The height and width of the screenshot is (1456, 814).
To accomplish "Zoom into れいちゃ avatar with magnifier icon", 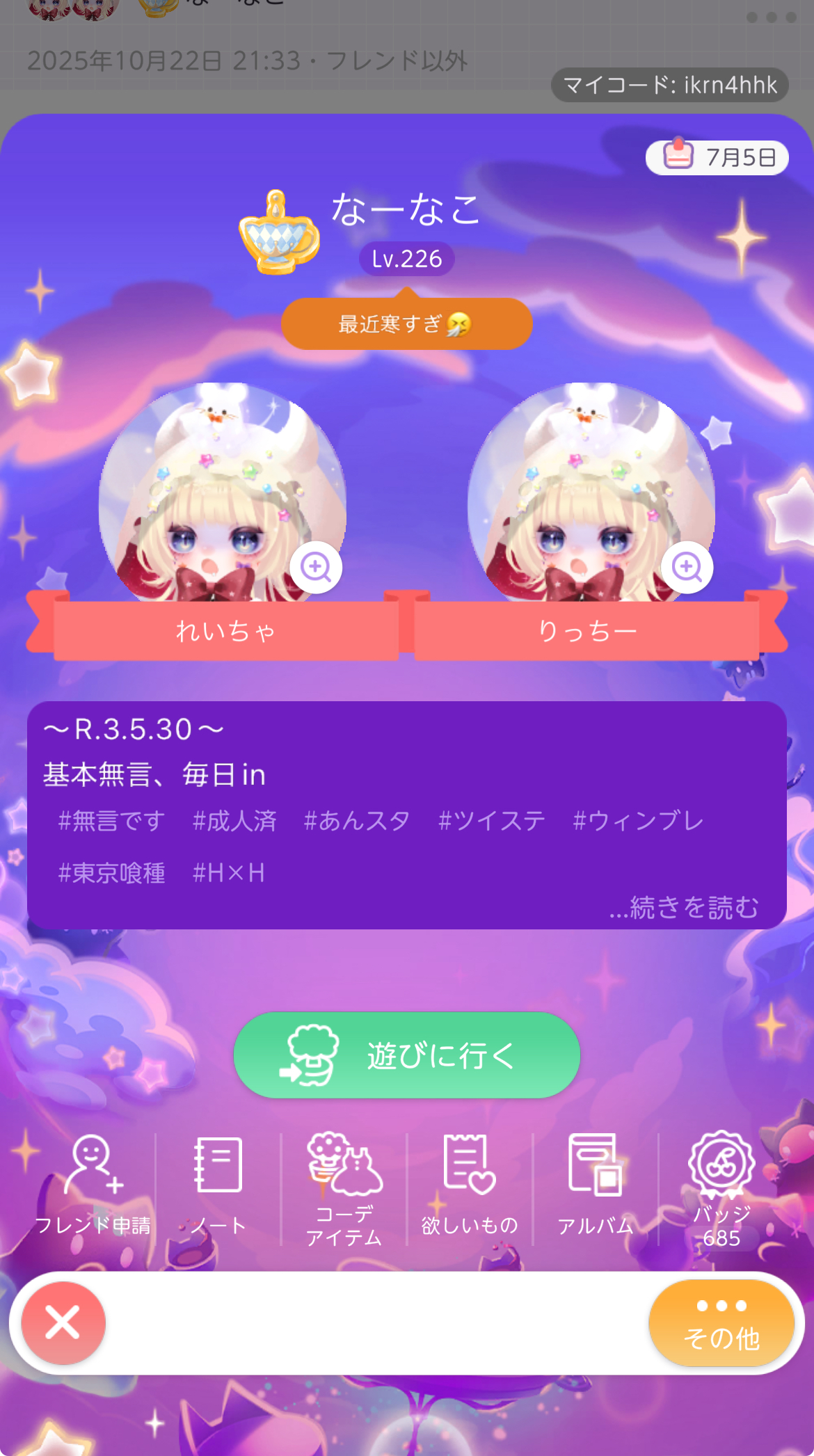I will 316,567.
